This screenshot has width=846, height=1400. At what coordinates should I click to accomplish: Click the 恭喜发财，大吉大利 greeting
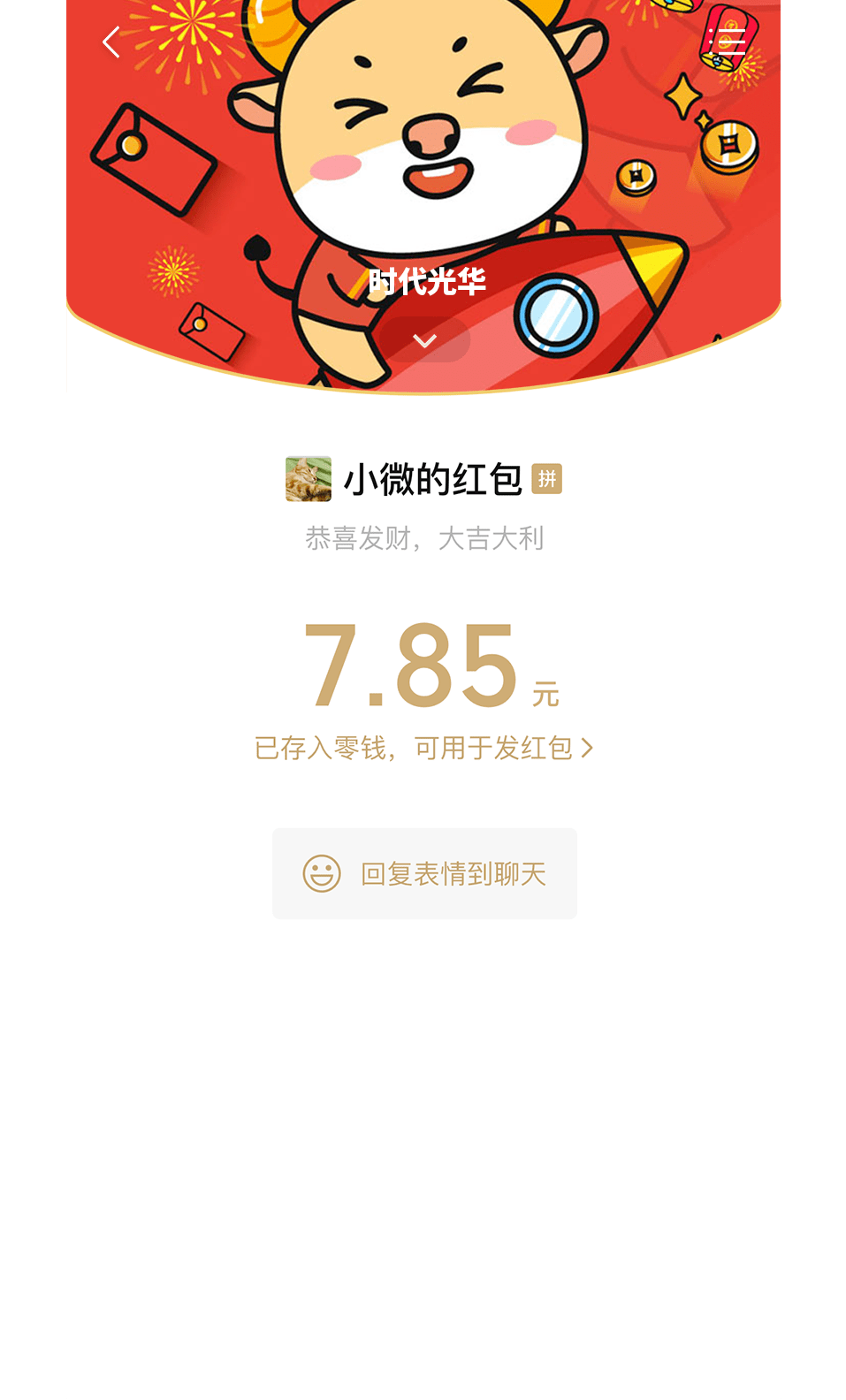pos(423,538)
